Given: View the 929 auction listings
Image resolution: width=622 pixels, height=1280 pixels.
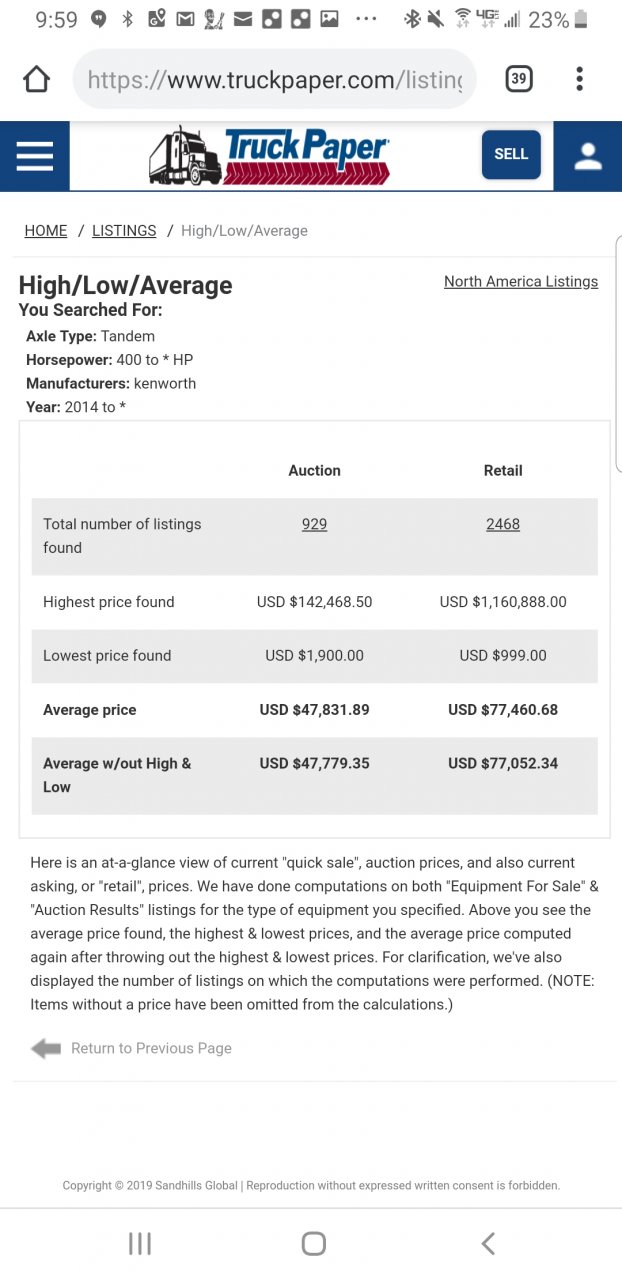Looking at the screenshot, I should pyautogui.click(x=314, y=524).
